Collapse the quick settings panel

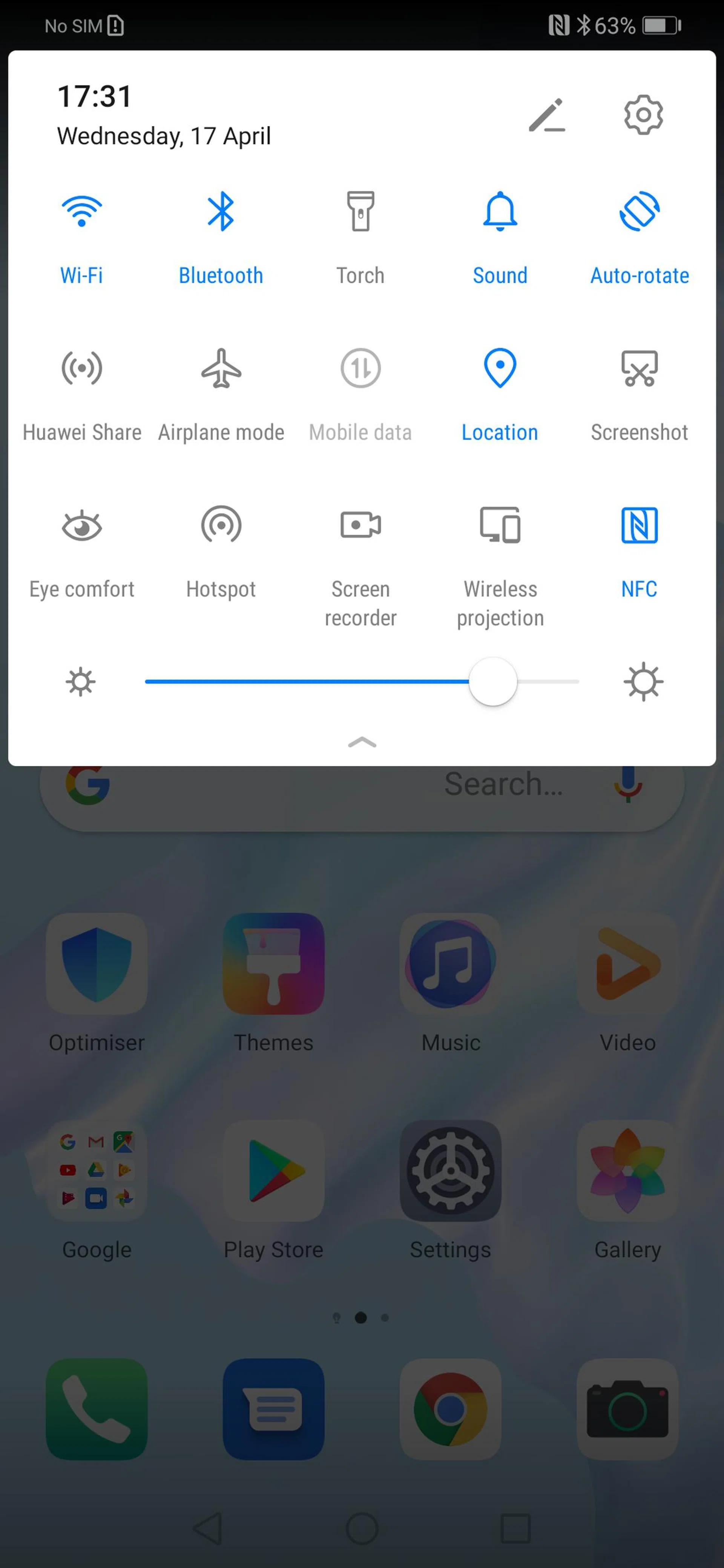pyautogui.click(x=362, y=742)
